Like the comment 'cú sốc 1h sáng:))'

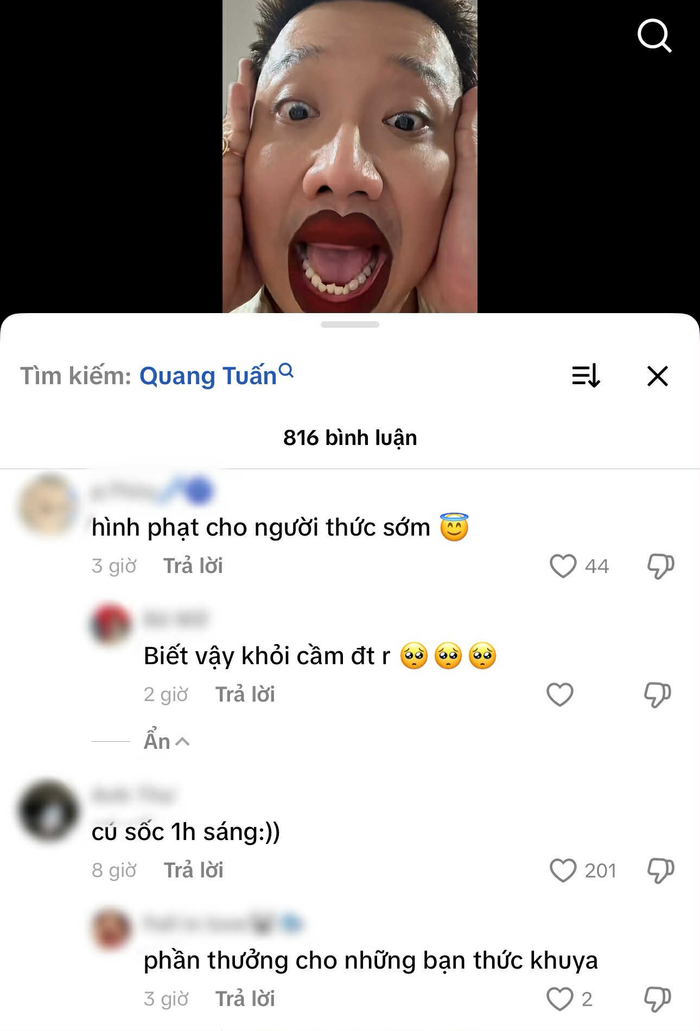563,870
